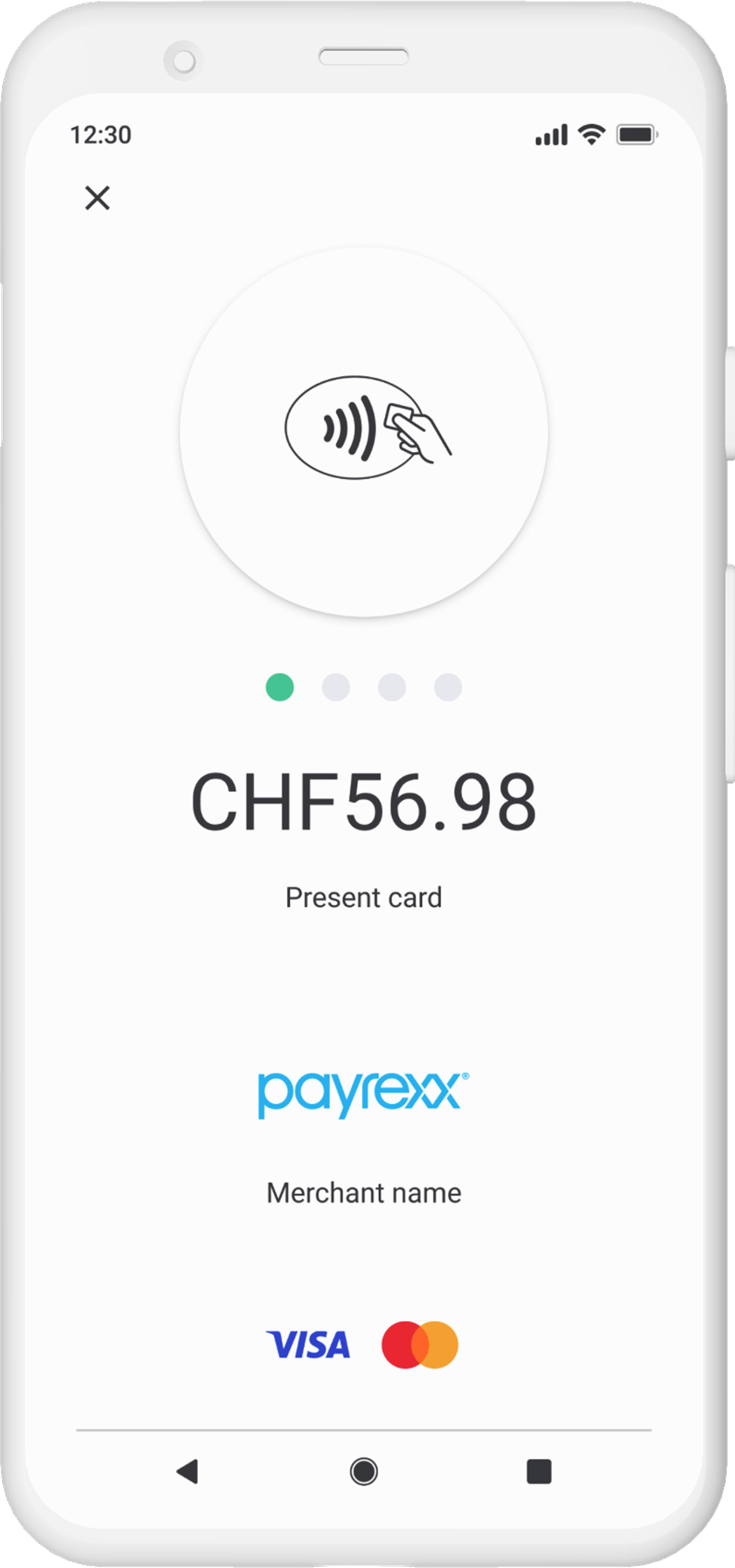Go back using the navigation bar arrow
Viewport: 735px width, 1568px height.
[x=188, y=1471]
